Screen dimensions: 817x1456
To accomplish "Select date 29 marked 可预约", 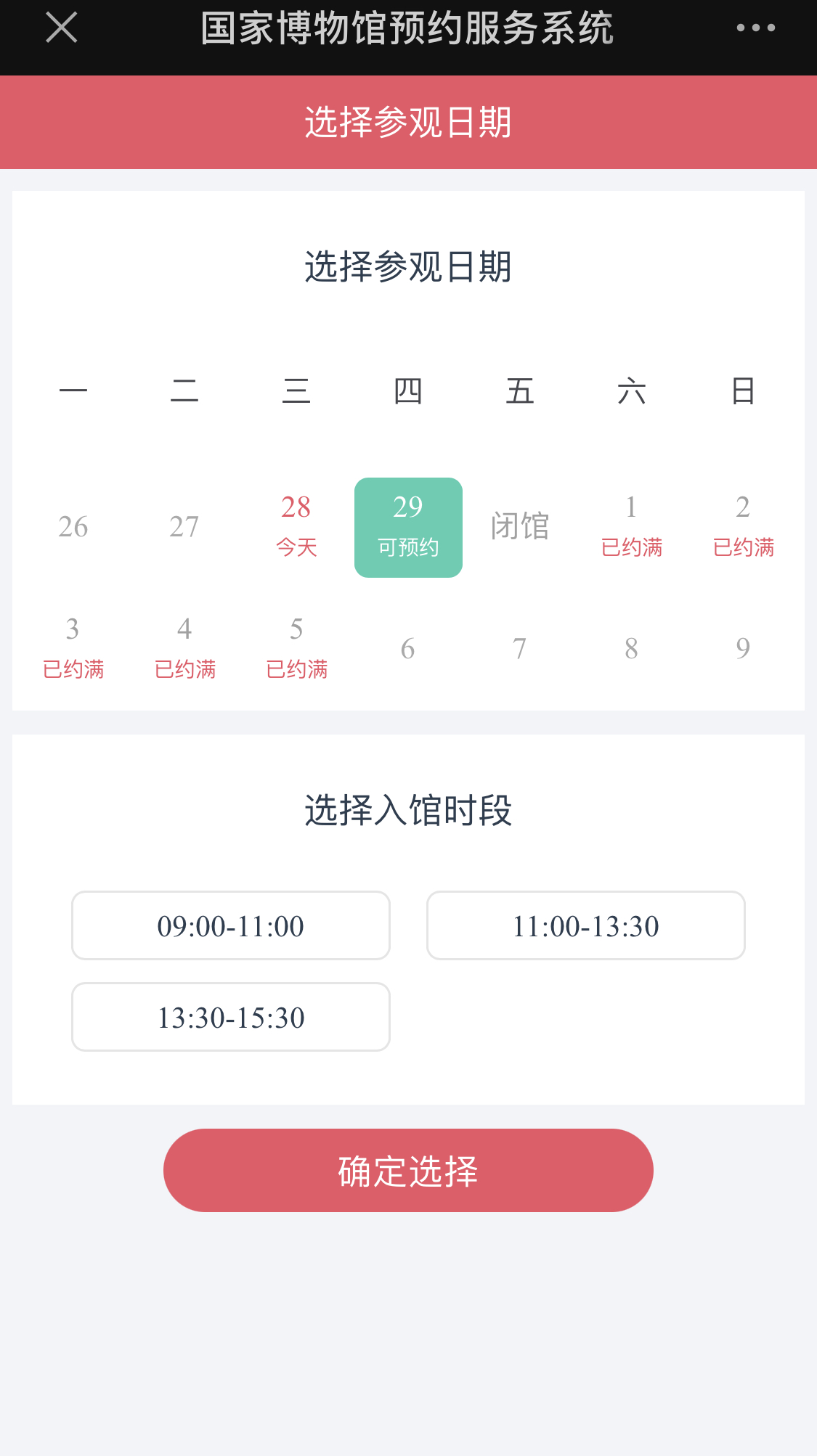I will click(x=408, y=527).
